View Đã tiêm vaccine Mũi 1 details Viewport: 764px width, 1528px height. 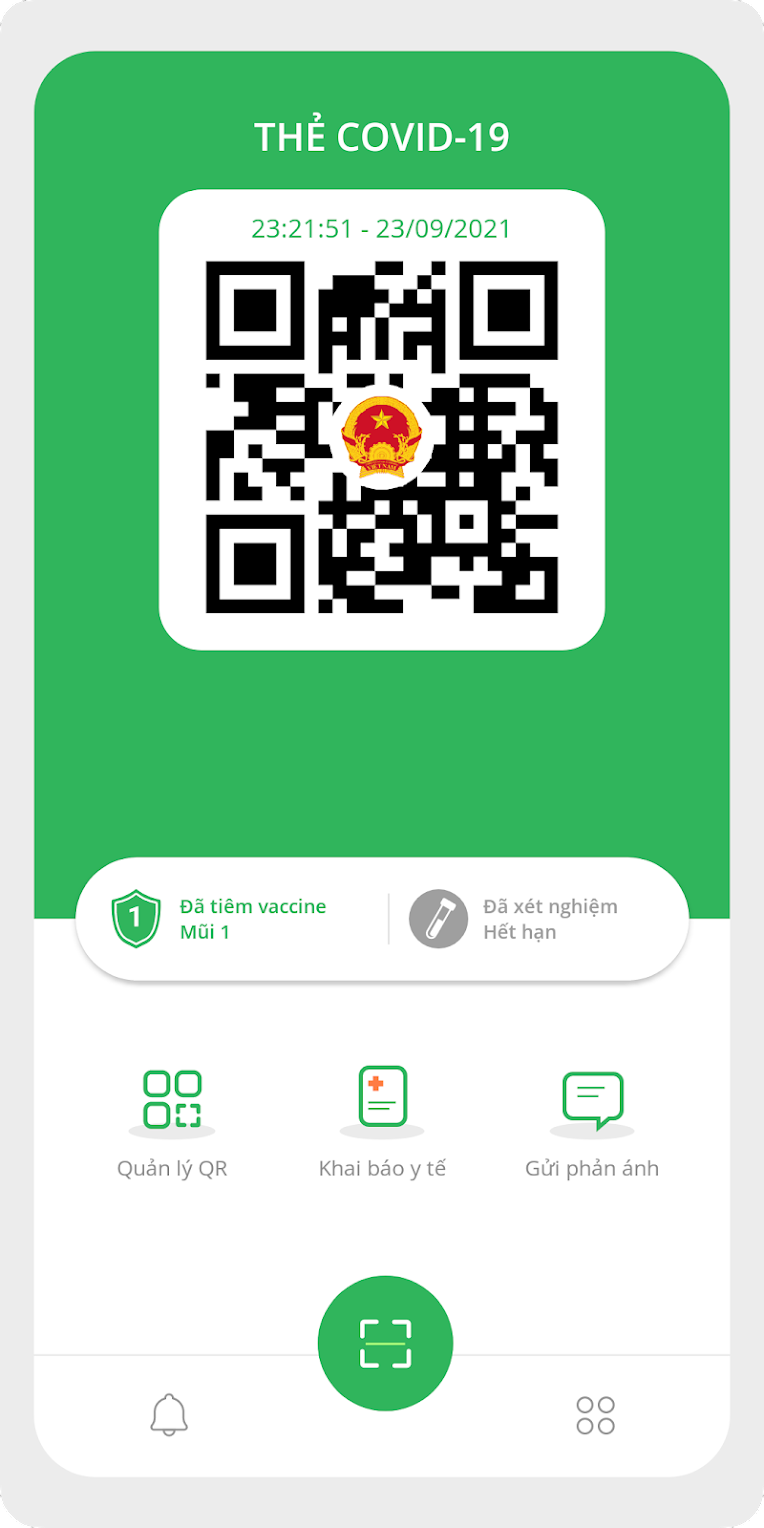[232, 919]
